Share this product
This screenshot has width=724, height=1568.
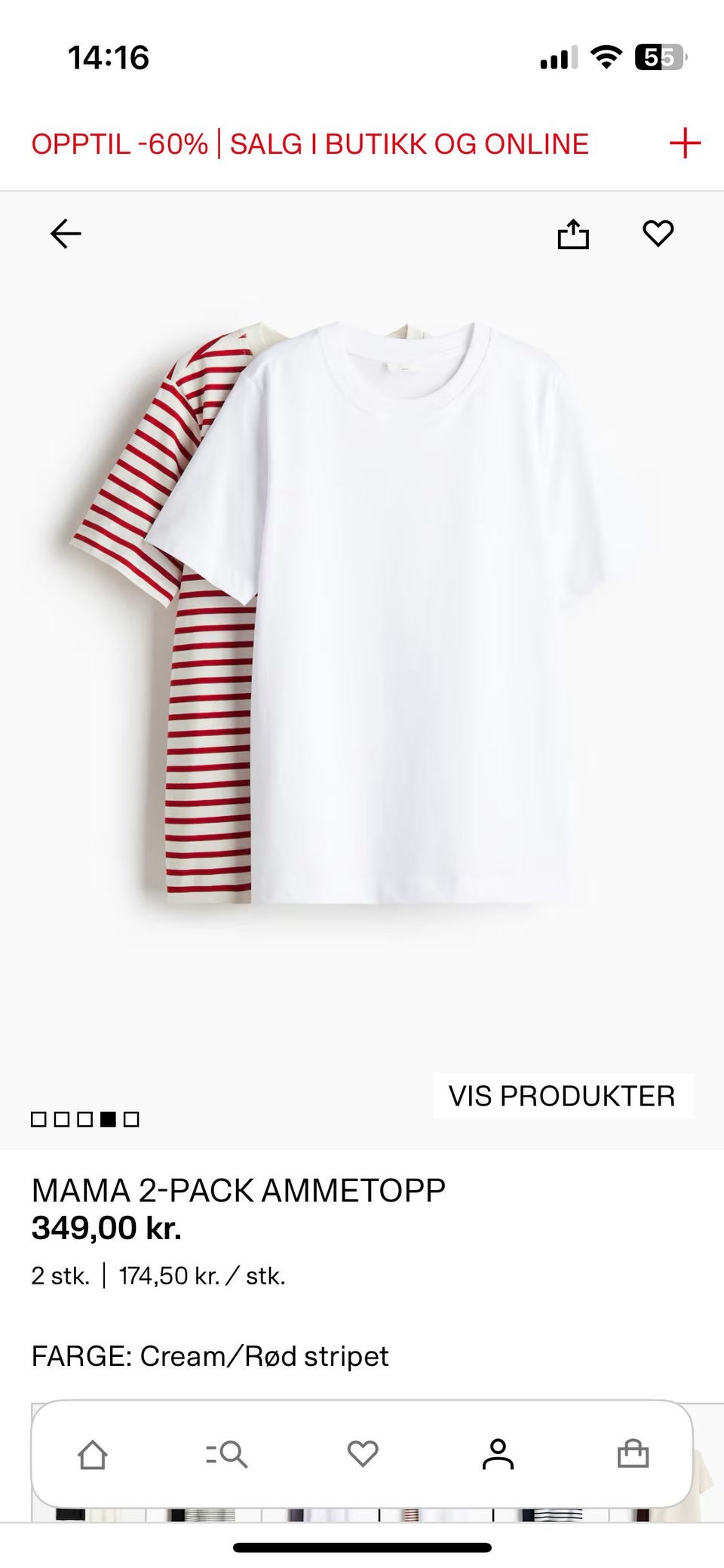(573, 234)
